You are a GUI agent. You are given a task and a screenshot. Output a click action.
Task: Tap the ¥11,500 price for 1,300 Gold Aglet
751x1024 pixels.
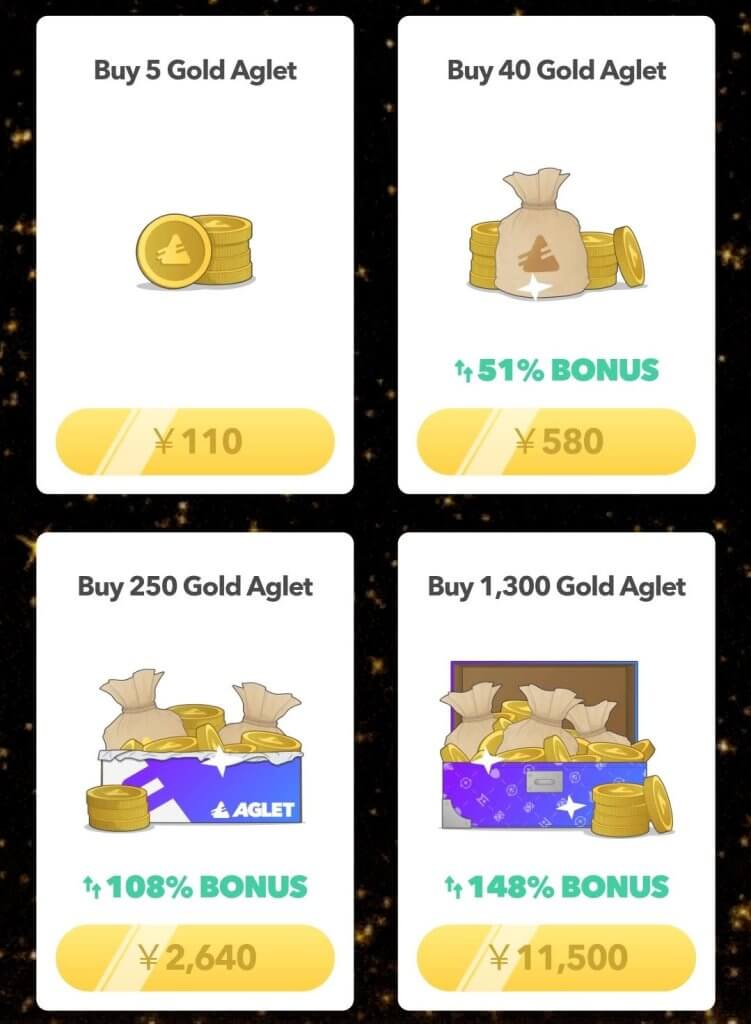[556, 958]
